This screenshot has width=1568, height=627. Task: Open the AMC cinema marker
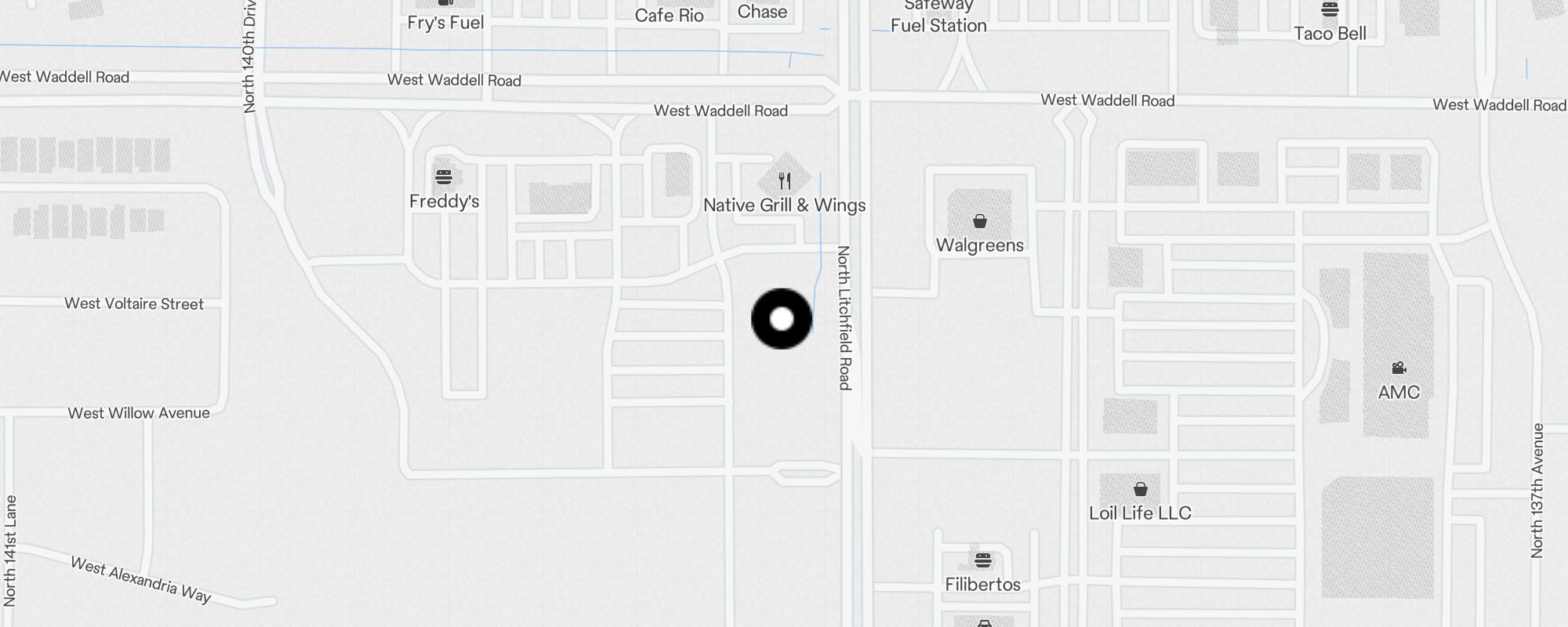click(x=1399, y=368)
